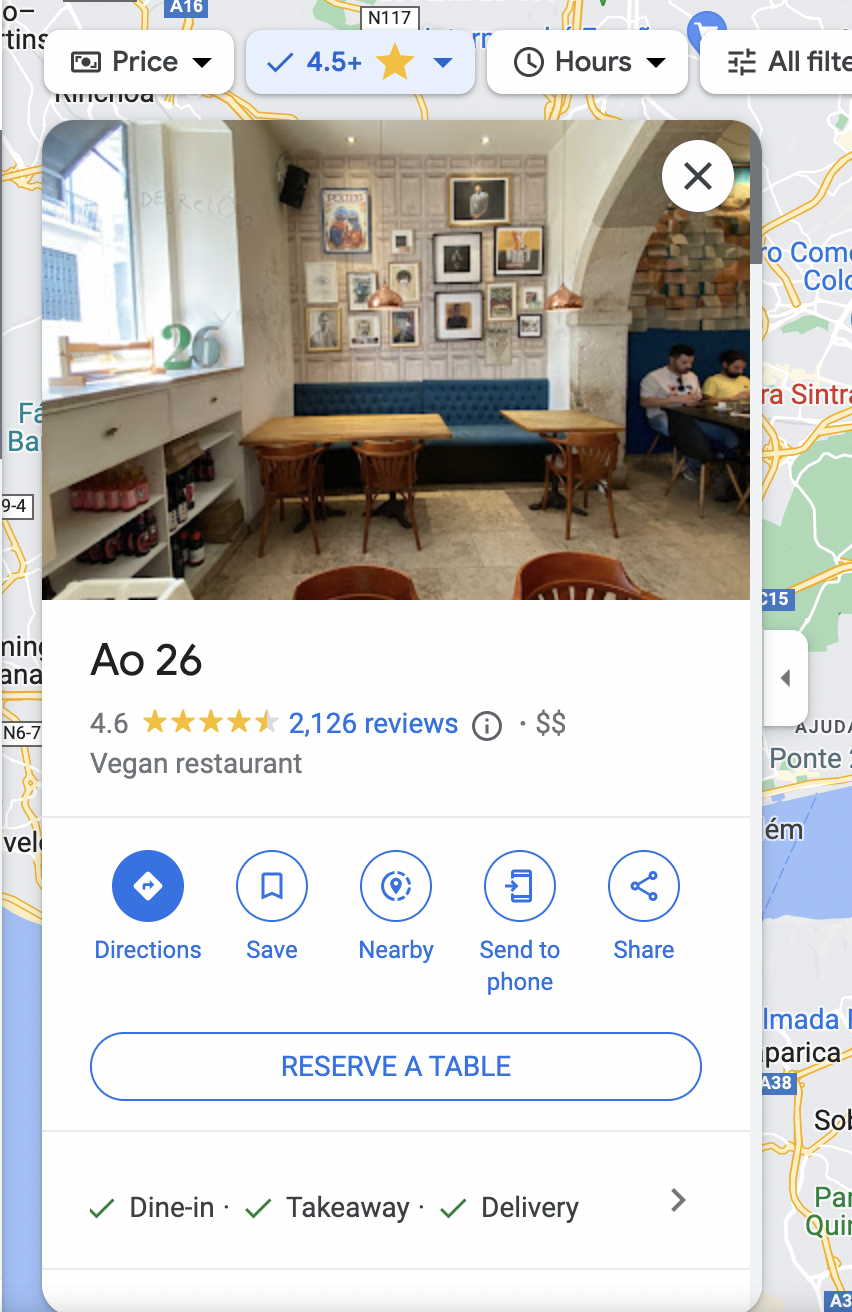This screenshot has width=852, height=1312.
Task: Collapse the side panel arrow
Action: click(x=785, y=678)
